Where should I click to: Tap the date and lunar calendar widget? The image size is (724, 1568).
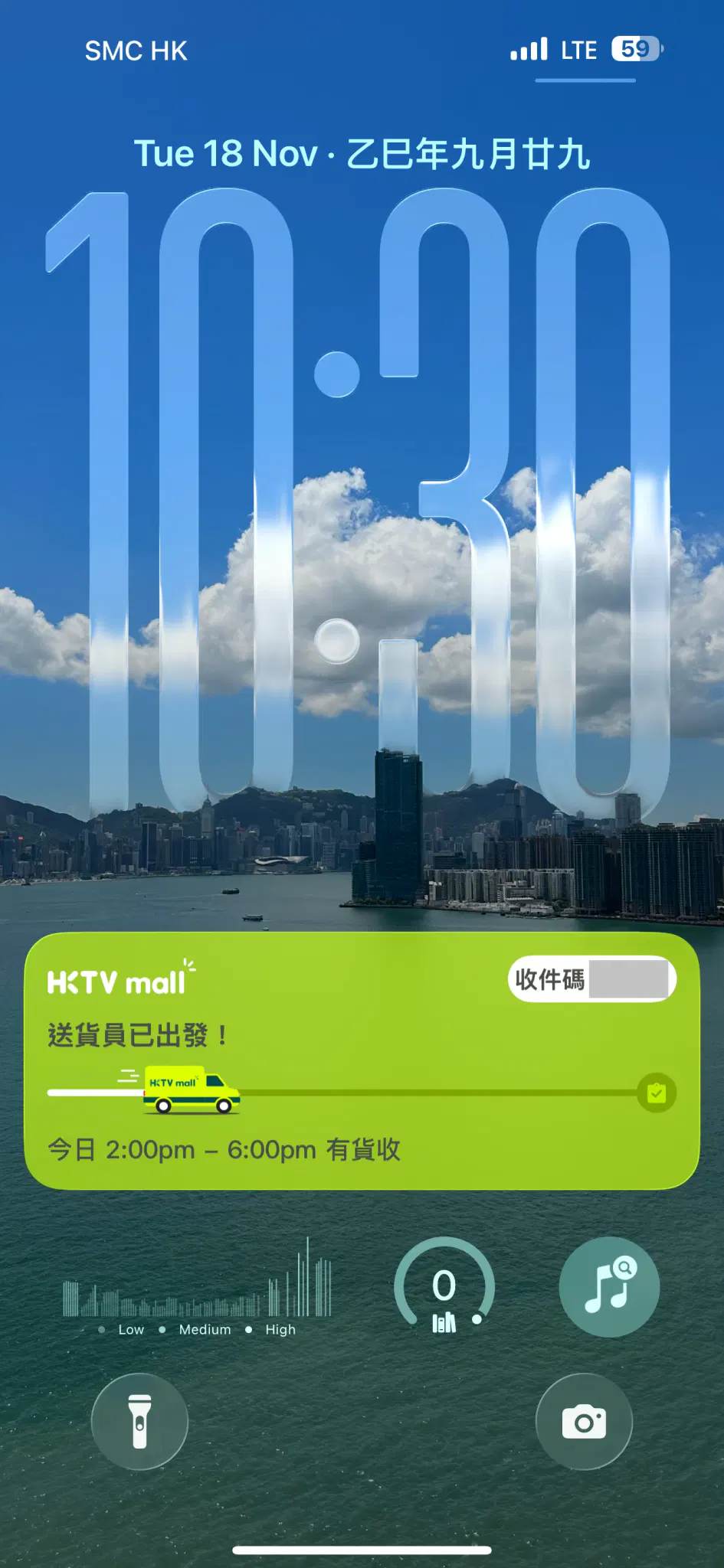[x=362, y=154]
